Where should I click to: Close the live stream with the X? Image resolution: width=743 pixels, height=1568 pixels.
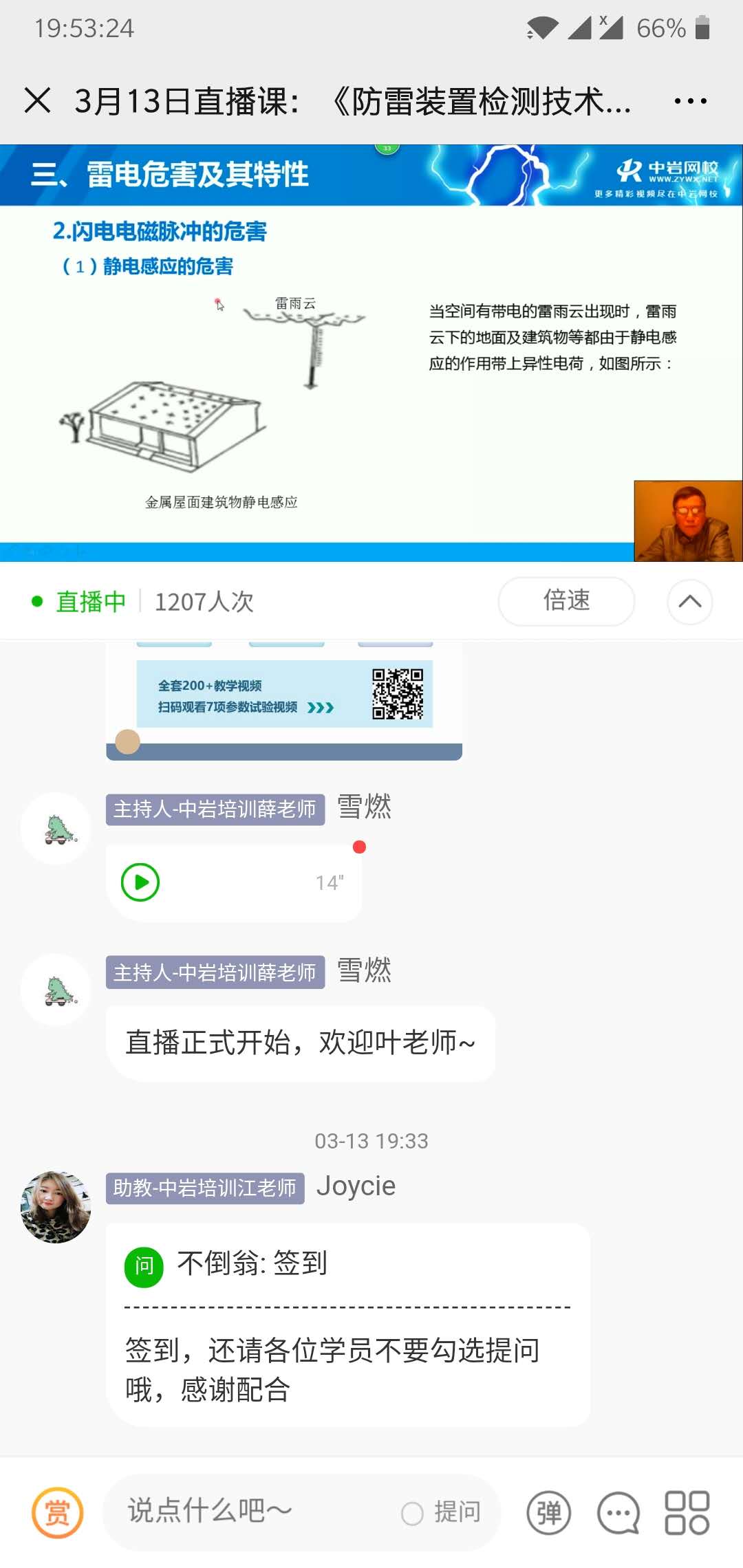[x=39, y=102]
